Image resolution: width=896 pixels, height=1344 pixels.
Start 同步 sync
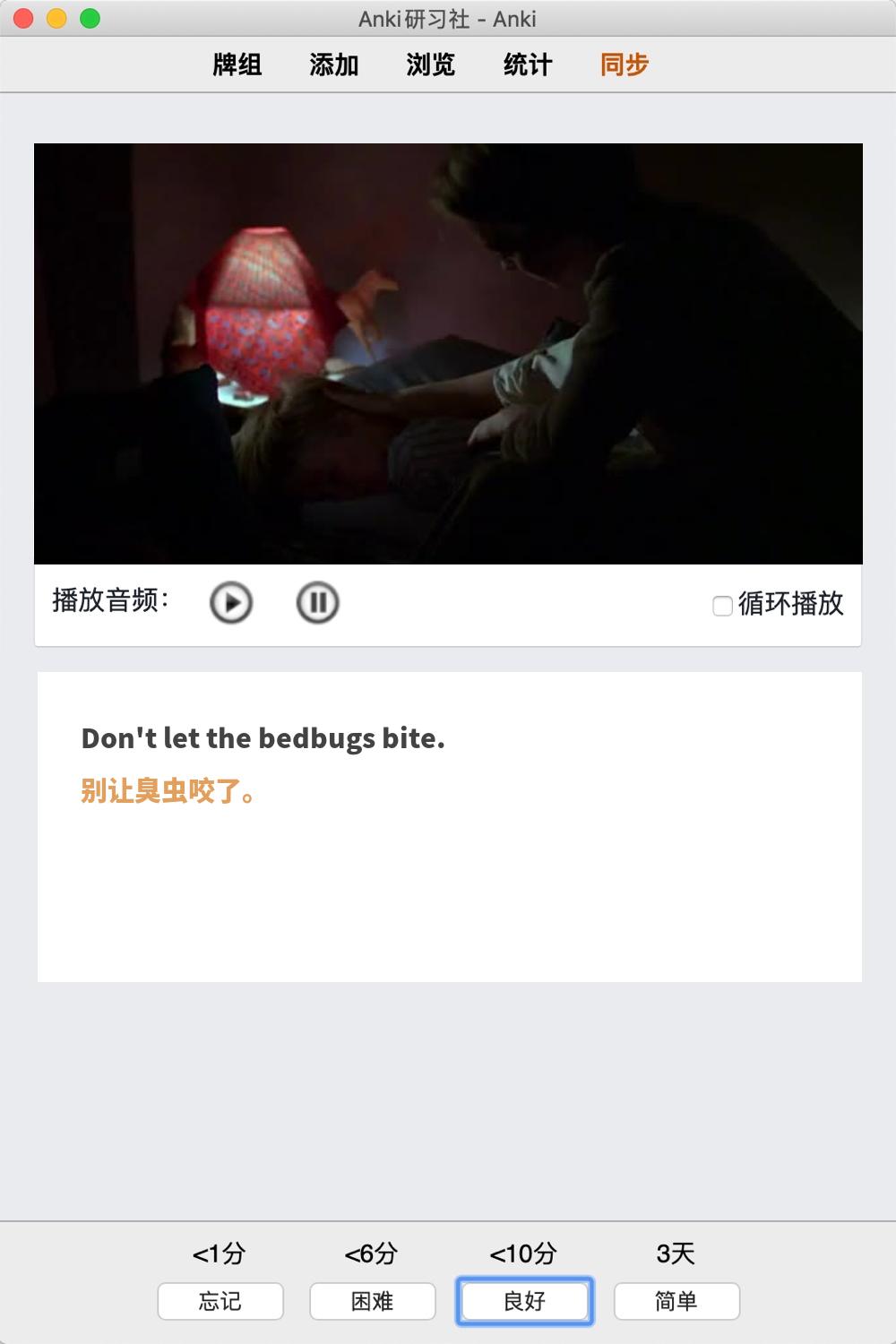[625, 65]
